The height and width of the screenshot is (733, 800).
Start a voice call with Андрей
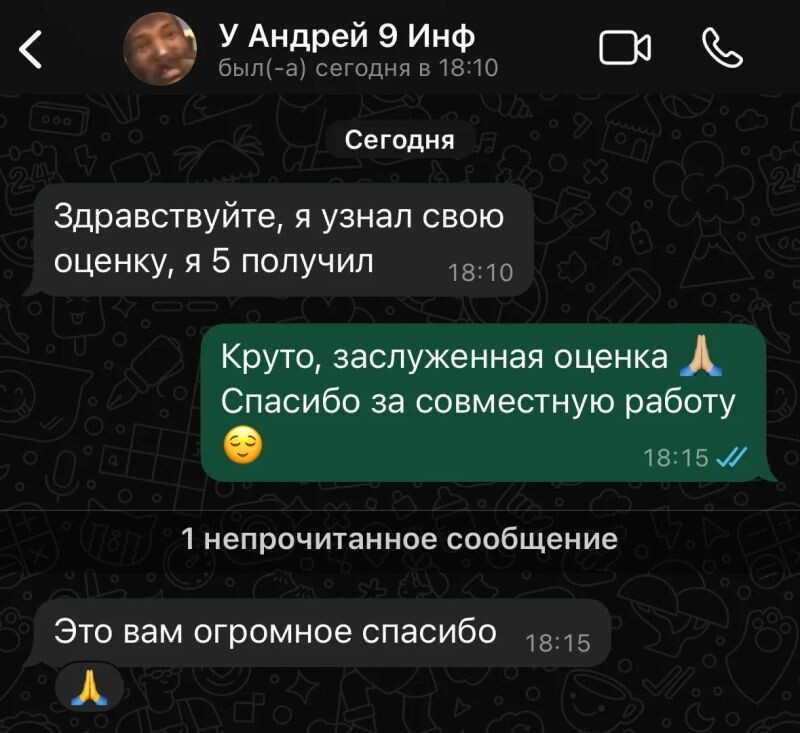click(x=722, y=48)
